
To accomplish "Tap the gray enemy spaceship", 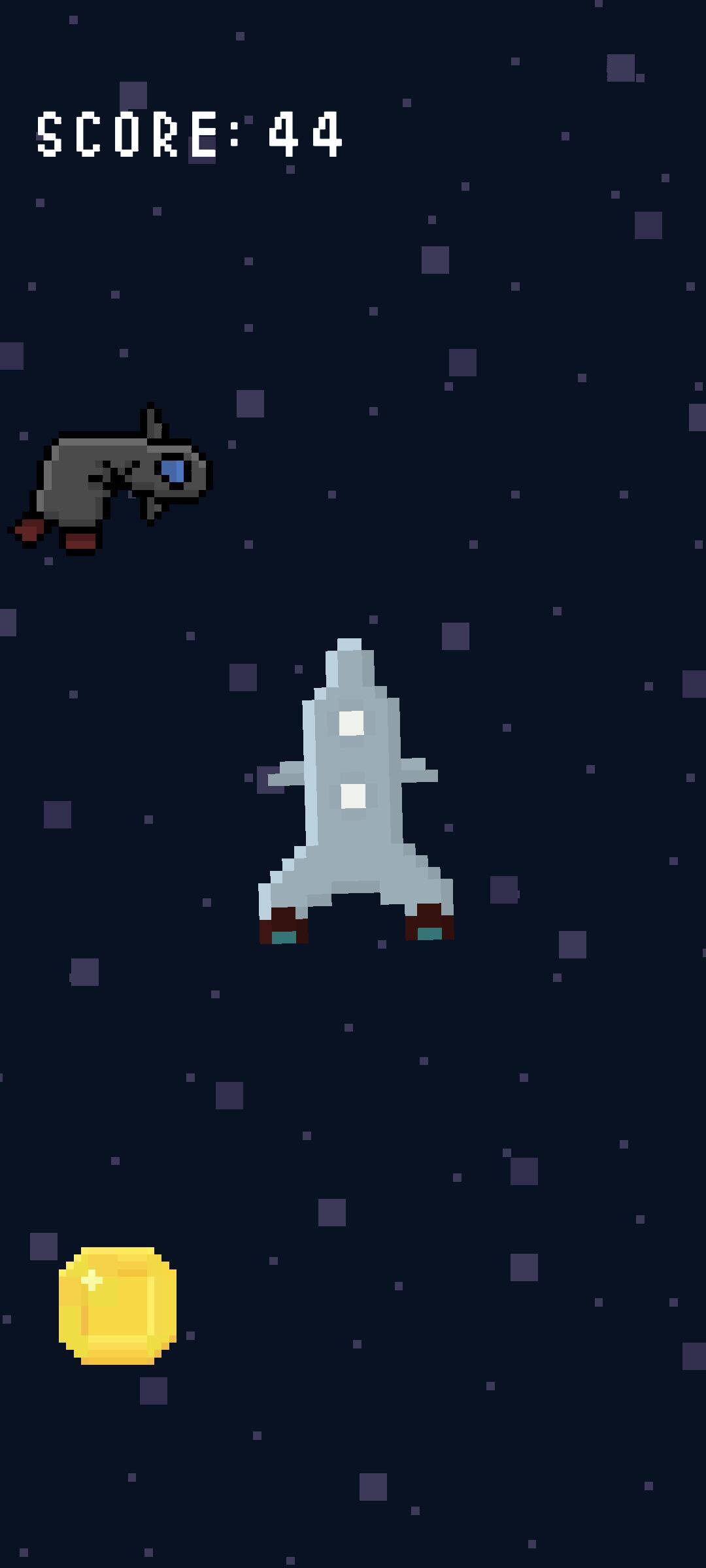I will pos(110,480).
